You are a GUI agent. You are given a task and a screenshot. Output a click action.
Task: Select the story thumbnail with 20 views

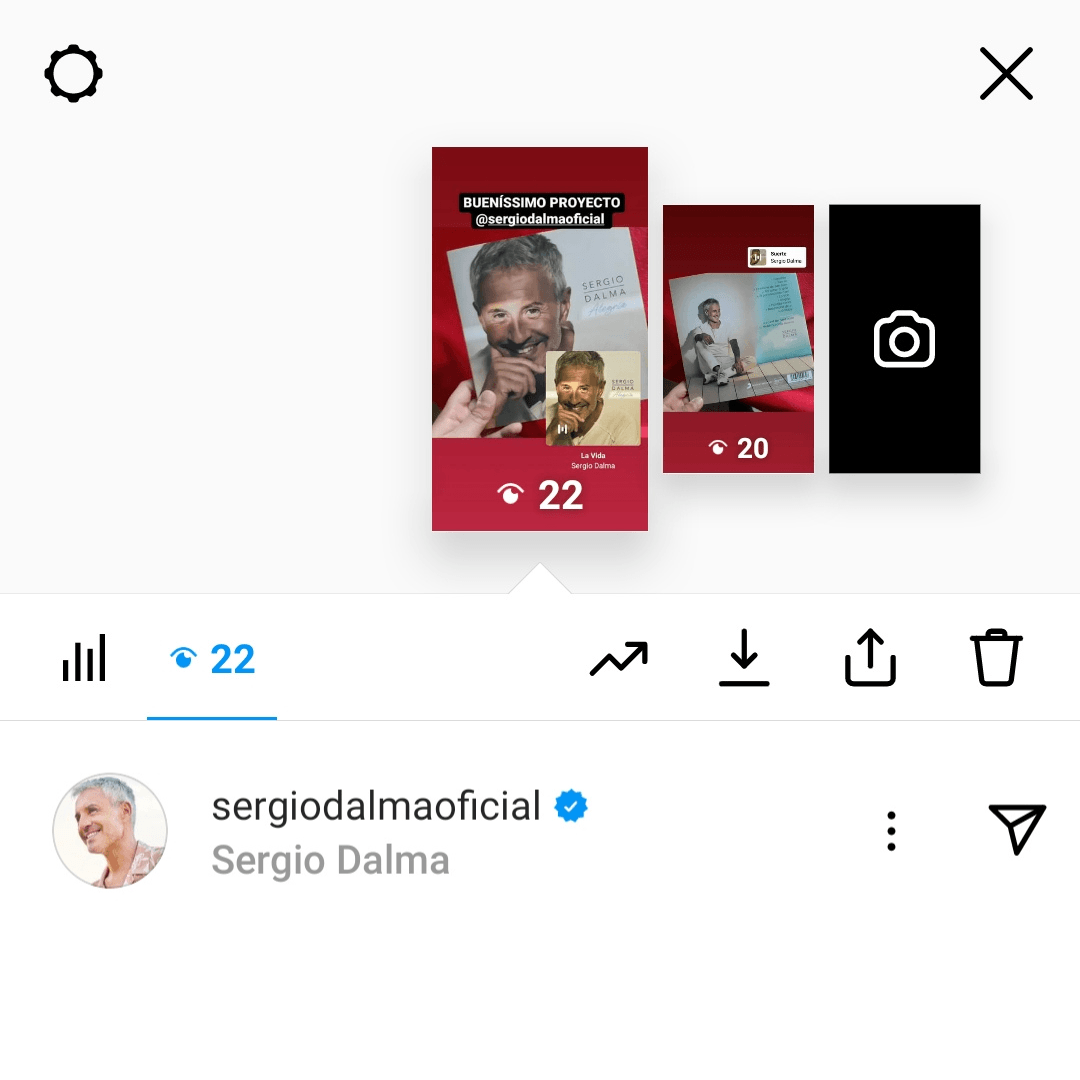pos(738,338)
